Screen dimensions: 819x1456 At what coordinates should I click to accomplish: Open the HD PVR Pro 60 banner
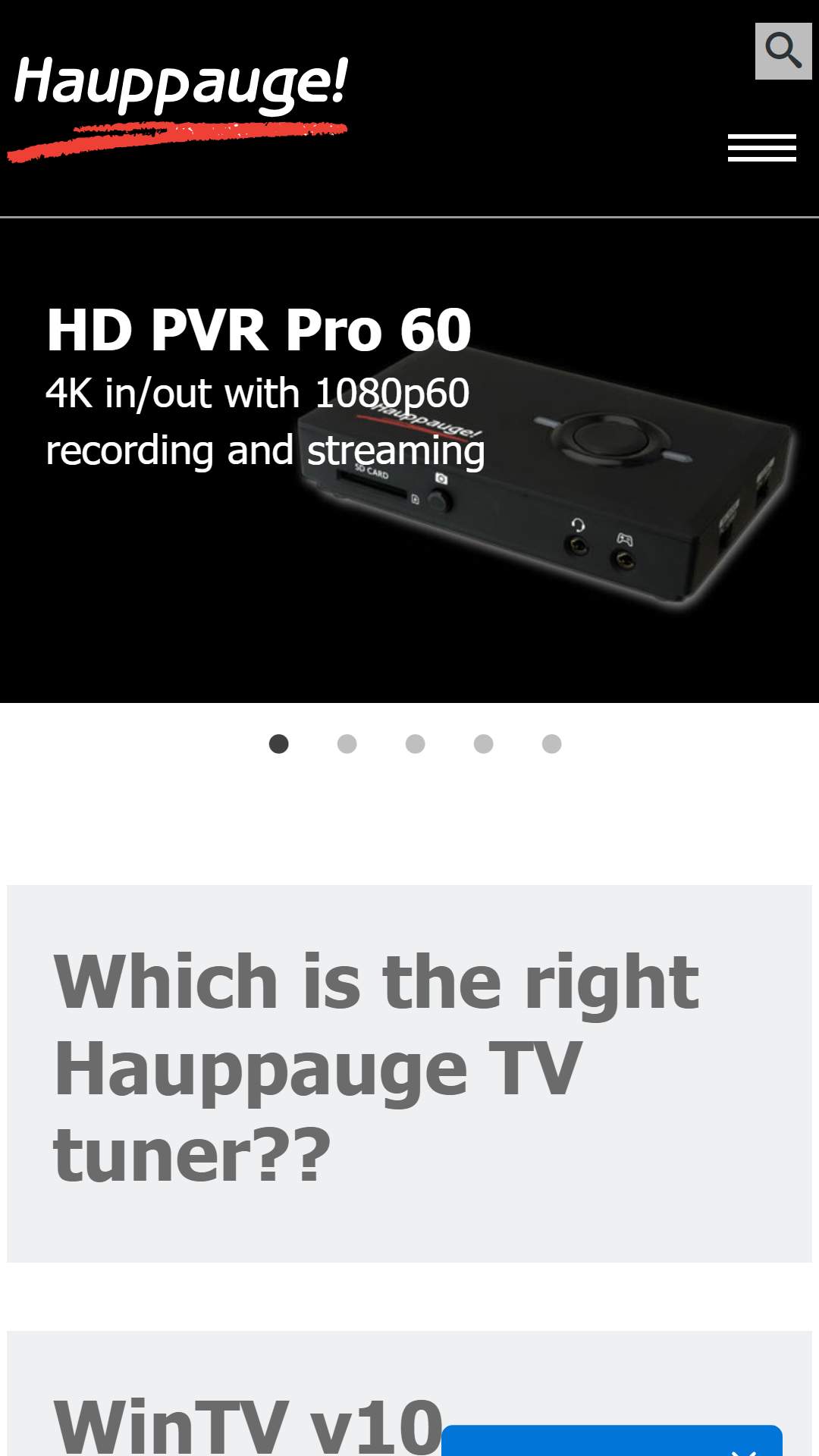[x=409, y=460]
